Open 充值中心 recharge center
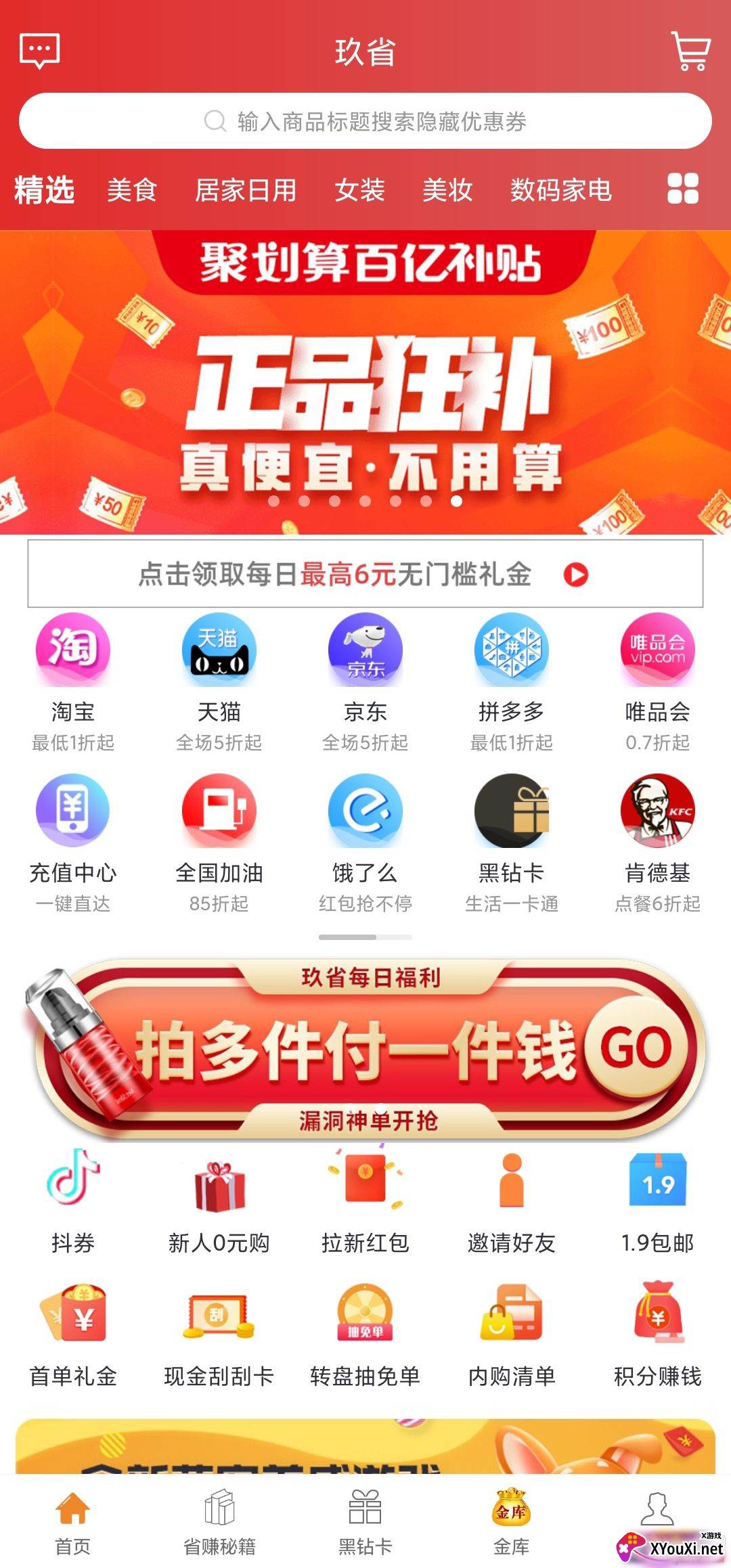The height and width of the screenshot is (1568, 731). tap(73, 843)
